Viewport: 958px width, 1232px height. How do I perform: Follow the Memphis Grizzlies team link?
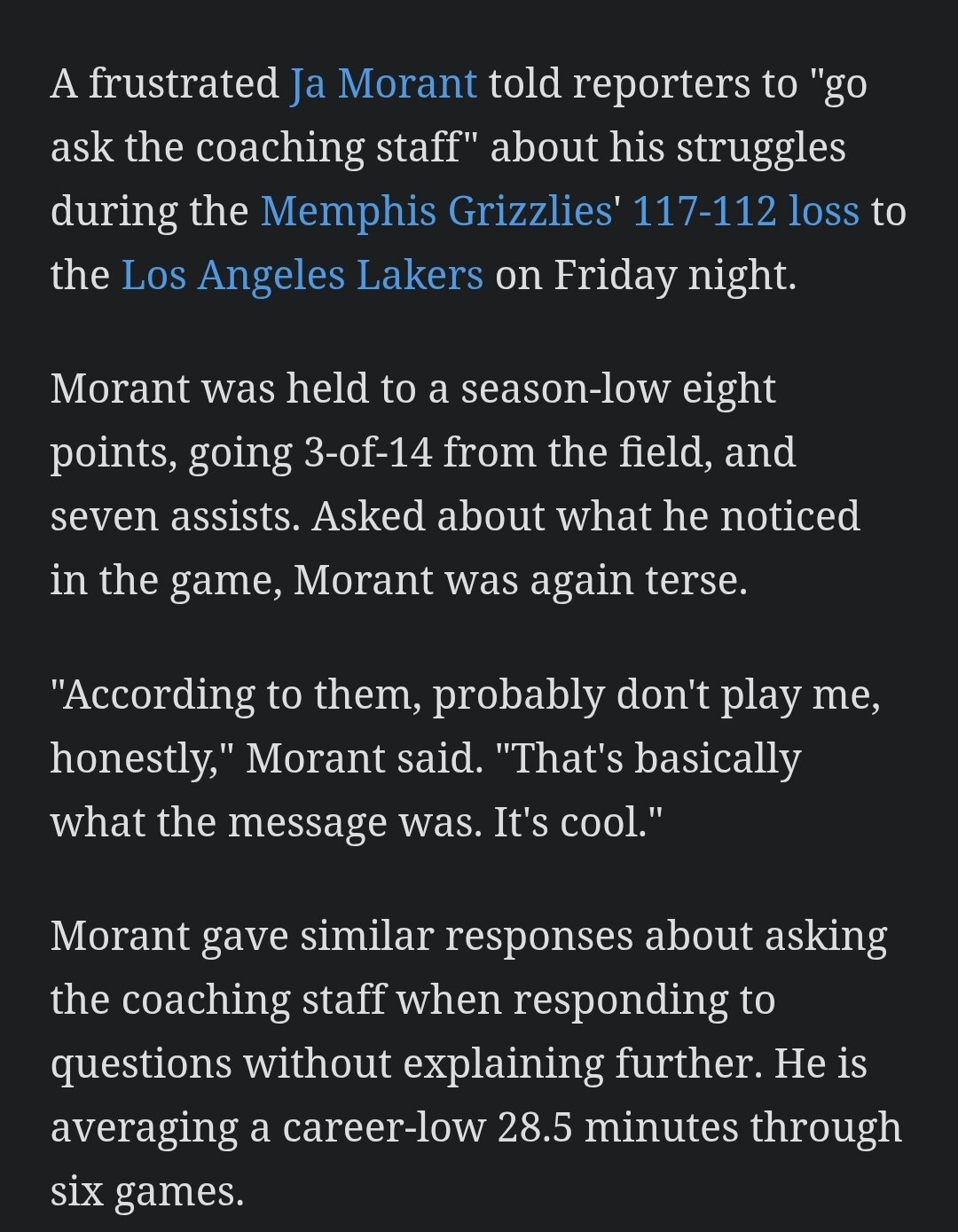(436, 212)
